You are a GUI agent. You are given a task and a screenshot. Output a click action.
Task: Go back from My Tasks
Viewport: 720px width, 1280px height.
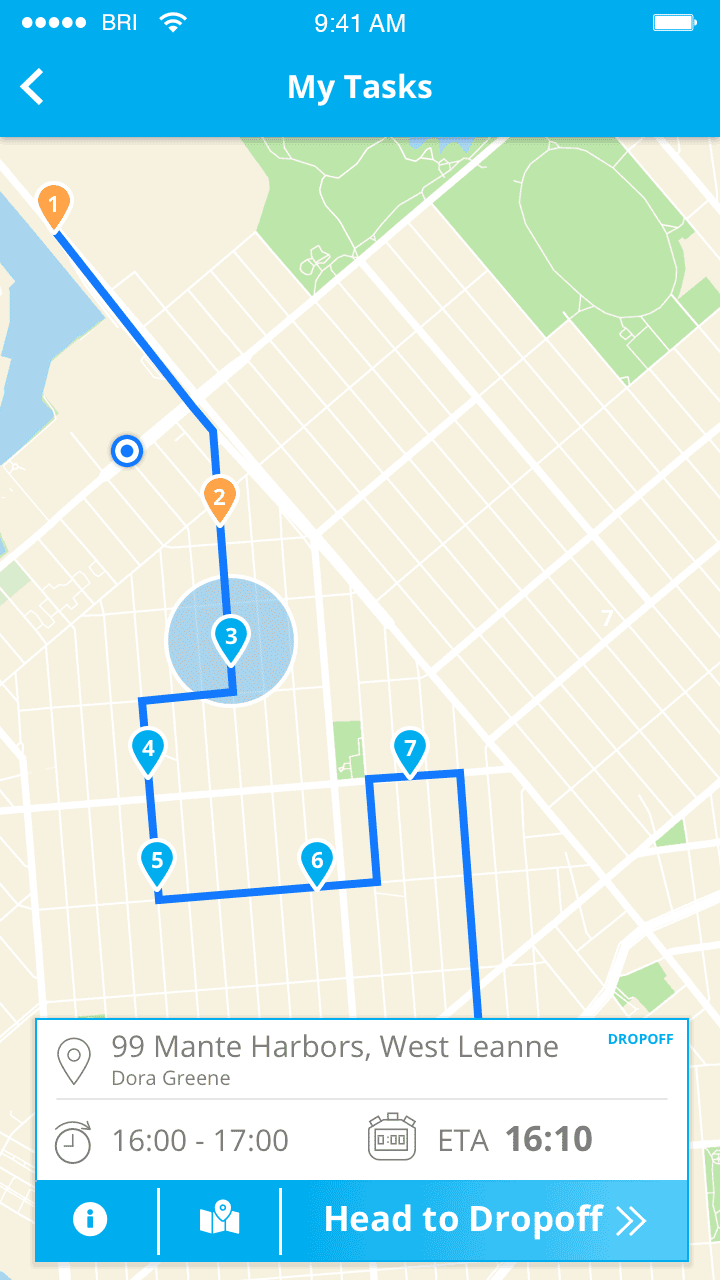[33, 87]
